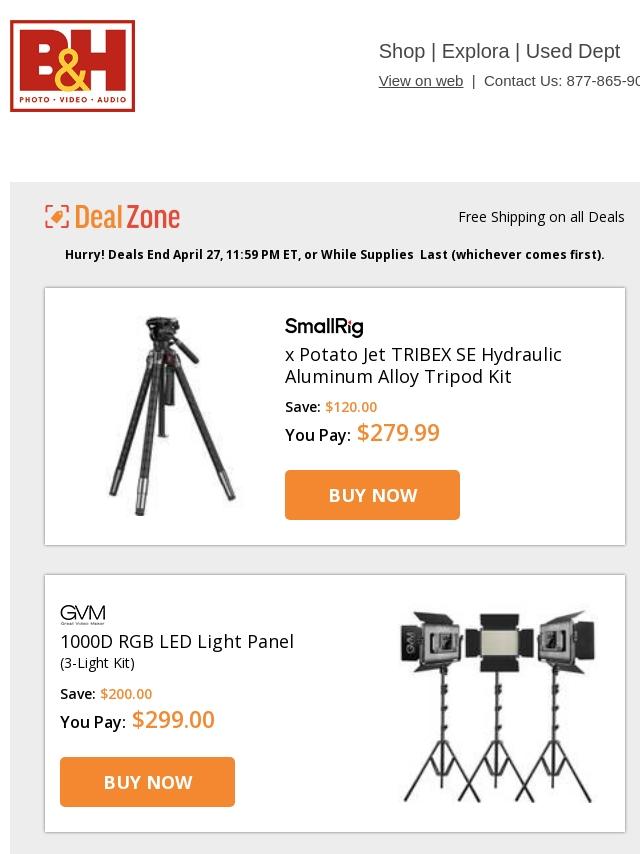
Task: Open the Explora link
Action: [475, 51]
